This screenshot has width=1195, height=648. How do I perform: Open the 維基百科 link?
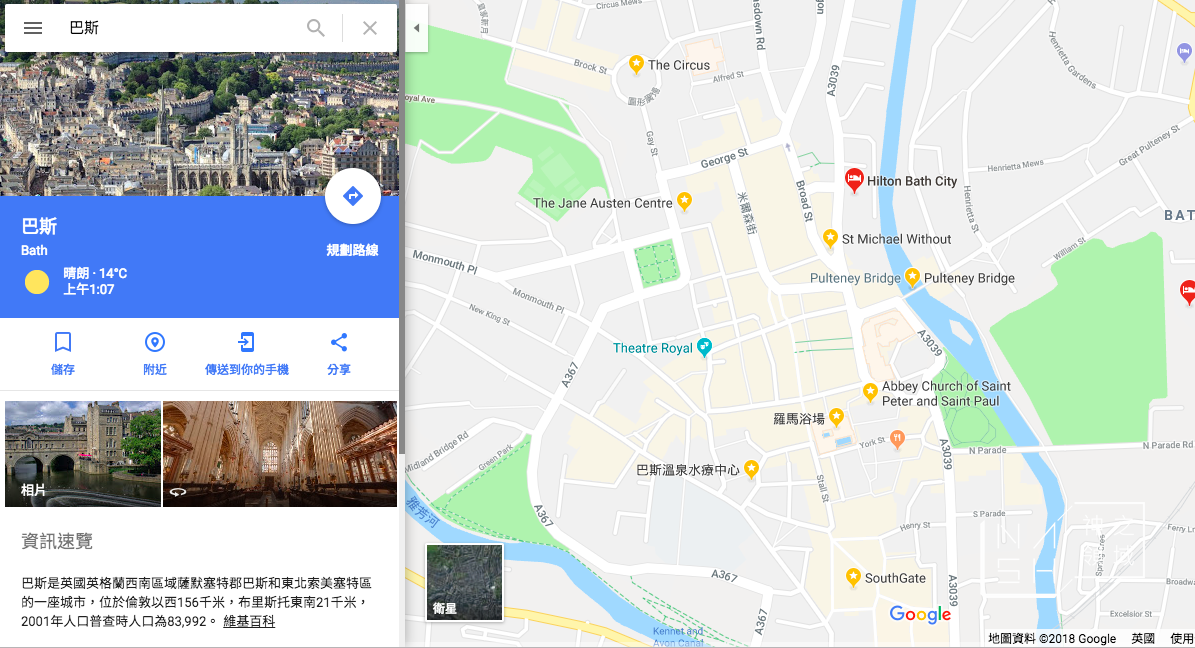[x=249, y=621]
